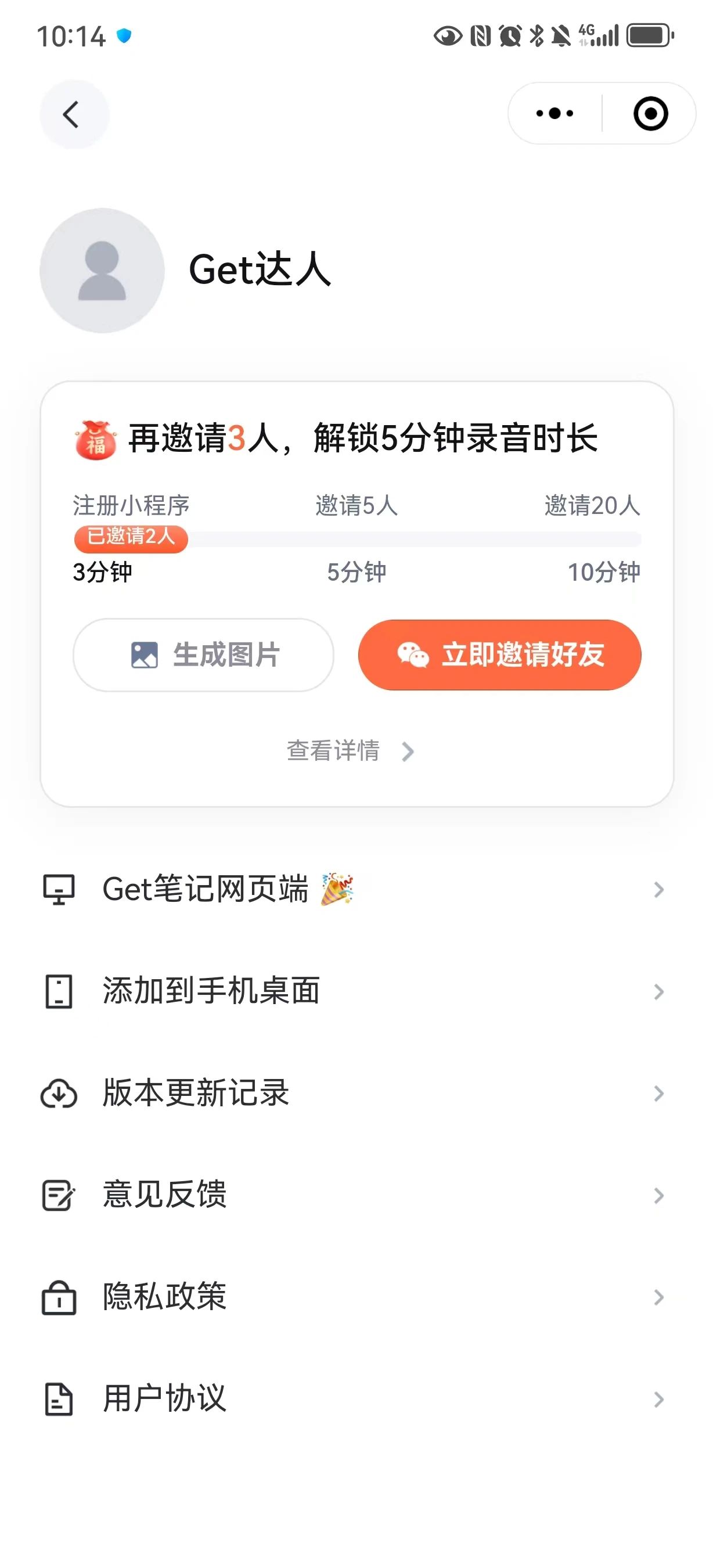Tap 立即邀请好友 to invite friends
713x1568 pixels.
[x=499, y=655]
